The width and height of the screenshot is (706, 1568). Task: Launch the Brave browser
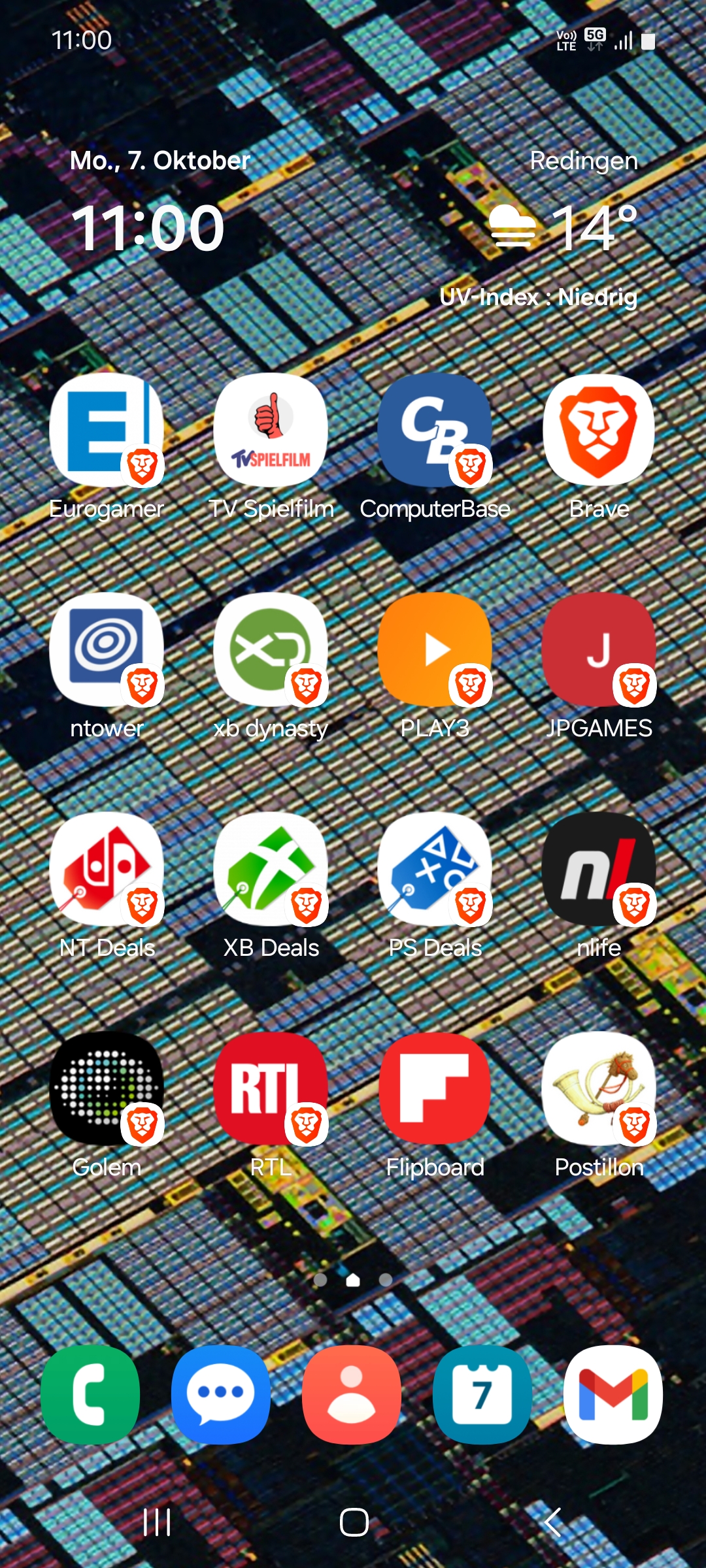599,431
